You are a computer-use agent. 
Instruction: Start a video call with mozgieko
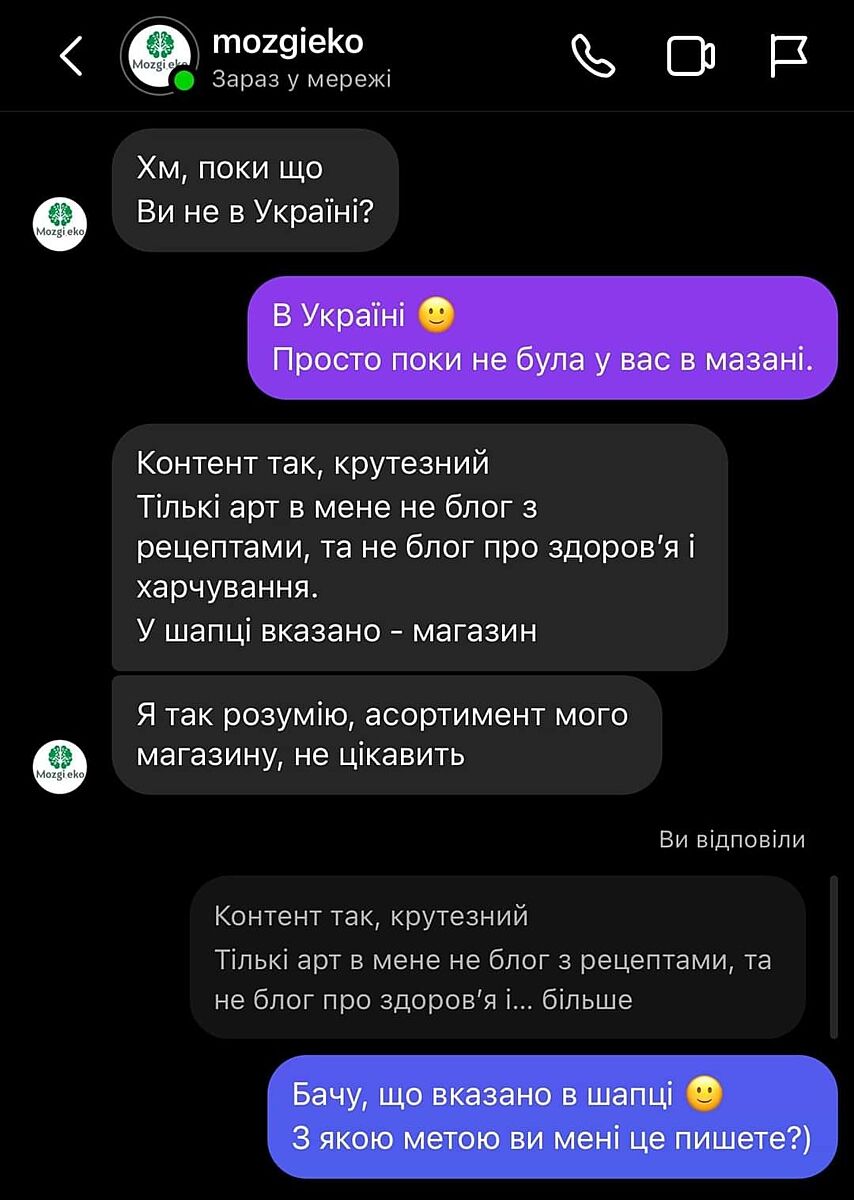(690, 56)
